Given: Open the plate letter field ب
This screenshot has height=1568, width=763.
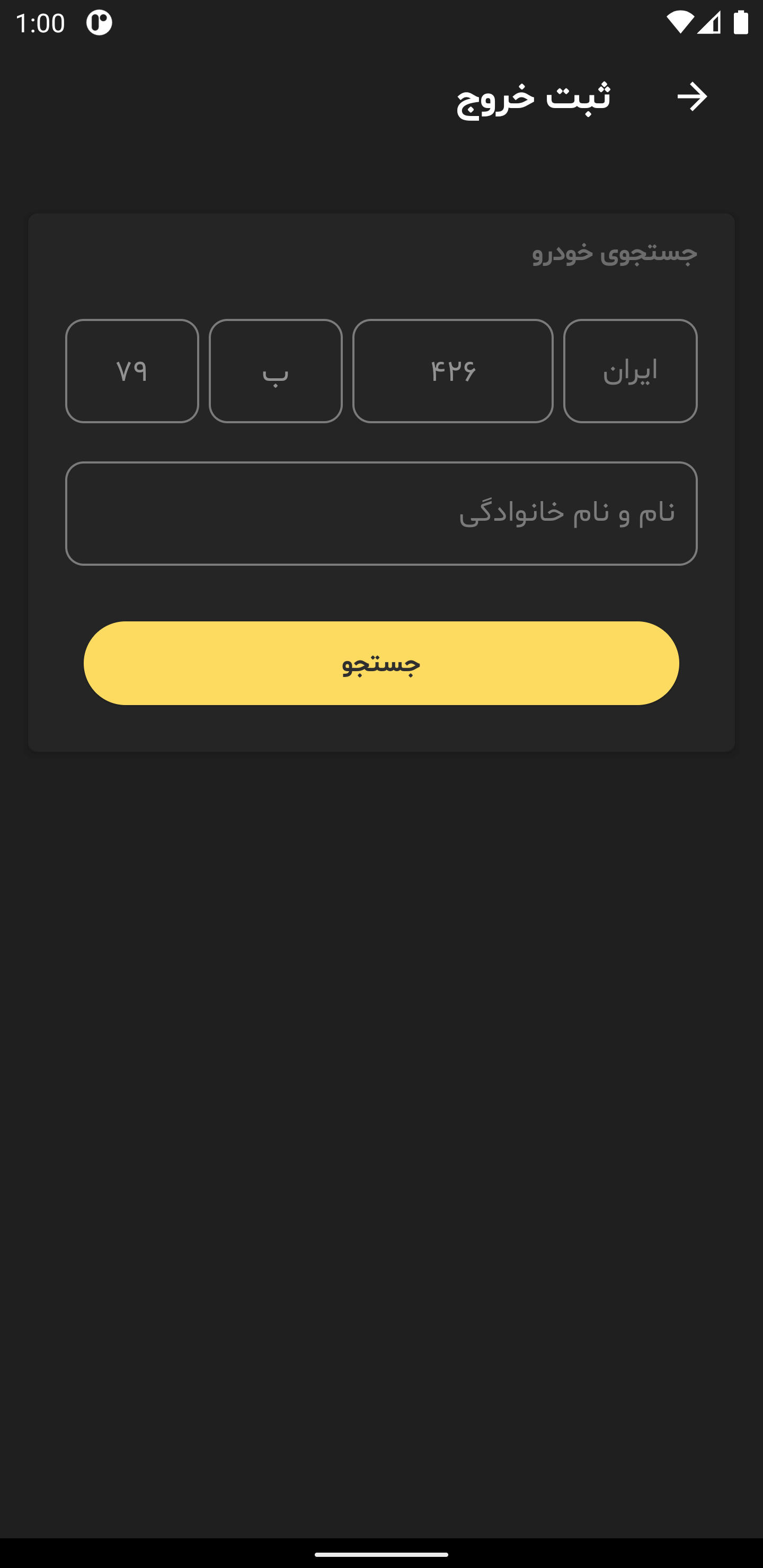Looking at the screenshot, I should click(x=275, y=371).
